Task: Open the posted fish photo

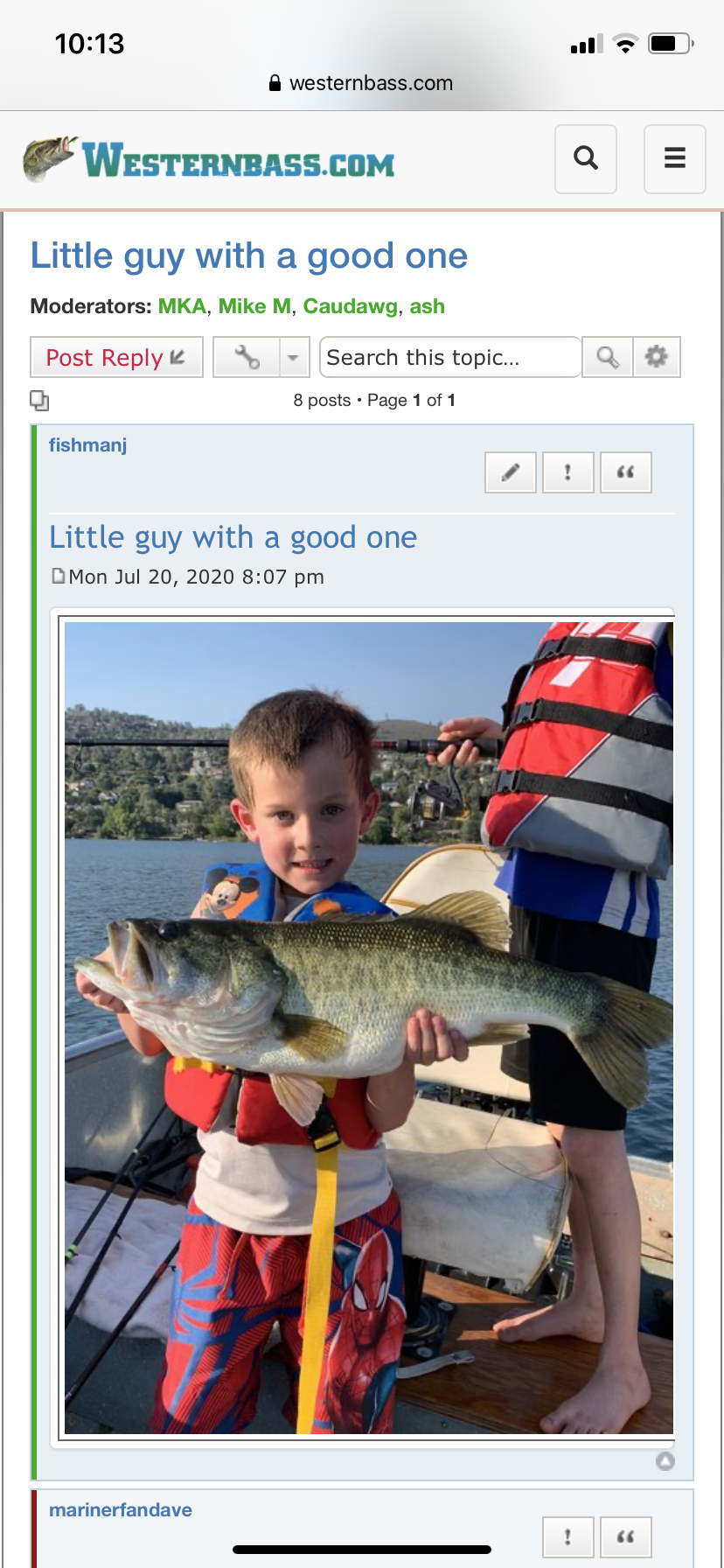Action: coord(368,1028)
